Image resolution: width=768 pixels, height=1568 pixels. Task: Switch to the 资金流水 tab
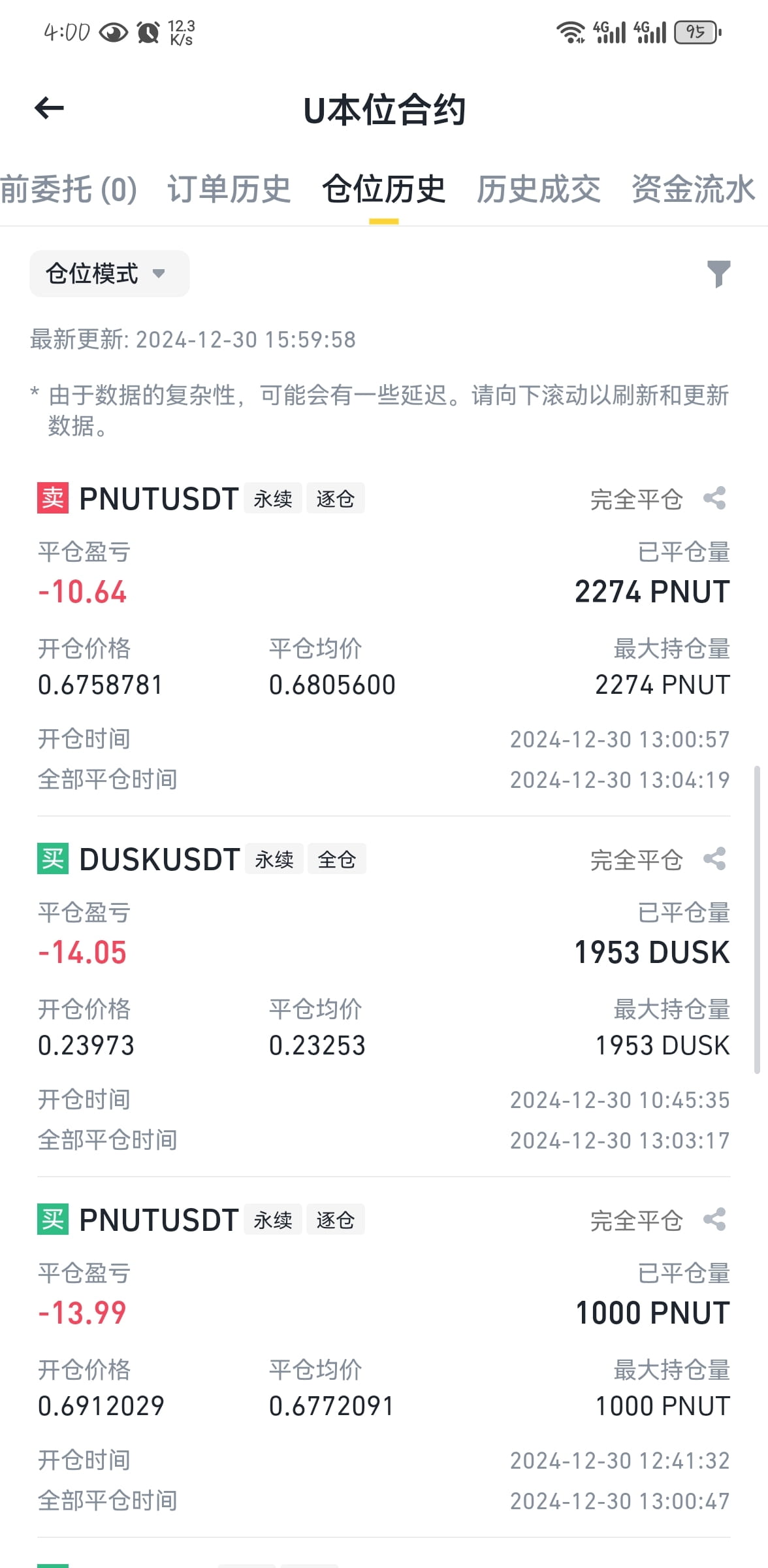coord(693,190)
